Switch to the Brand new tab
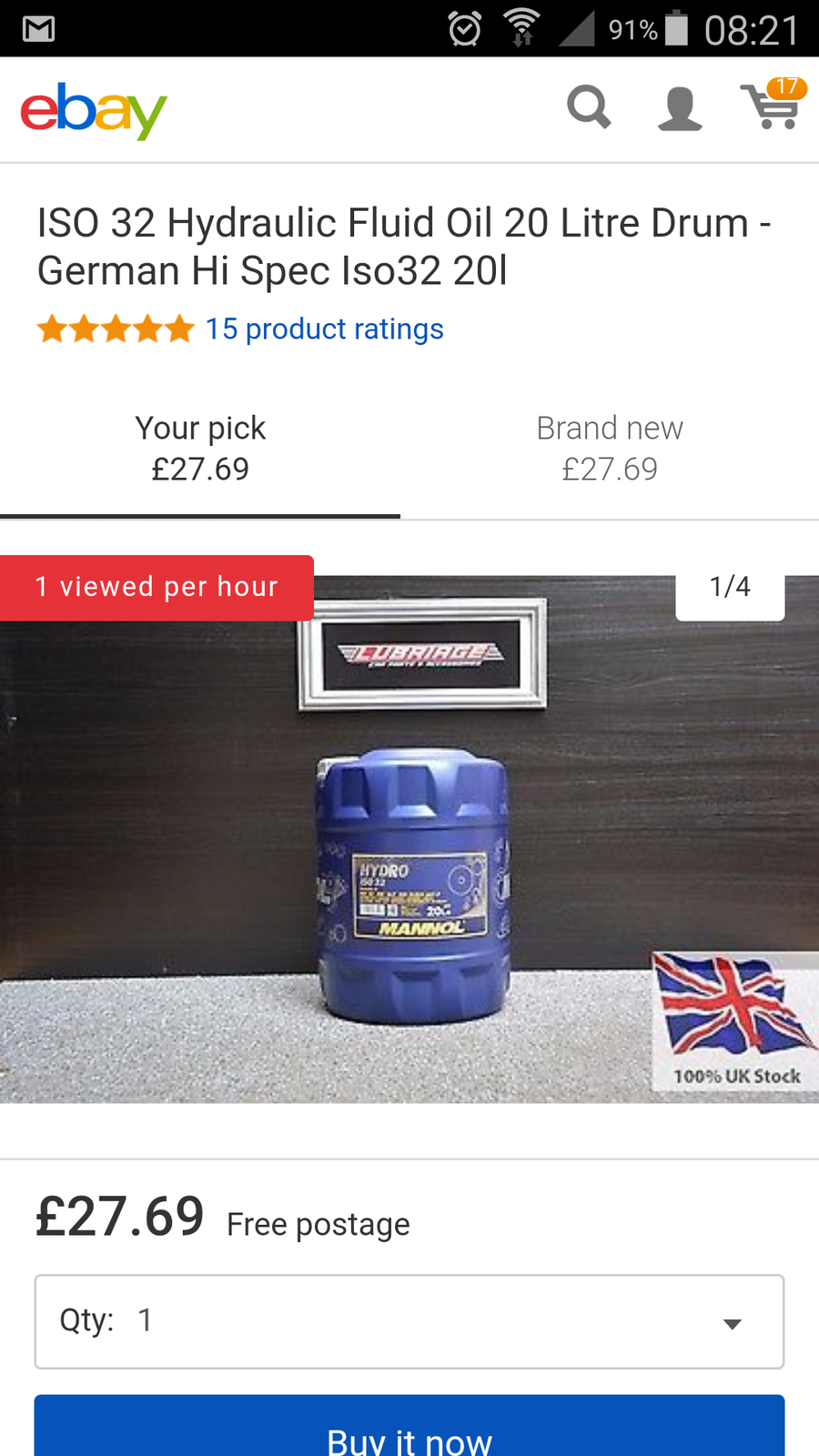 click(x=610, y=449)
